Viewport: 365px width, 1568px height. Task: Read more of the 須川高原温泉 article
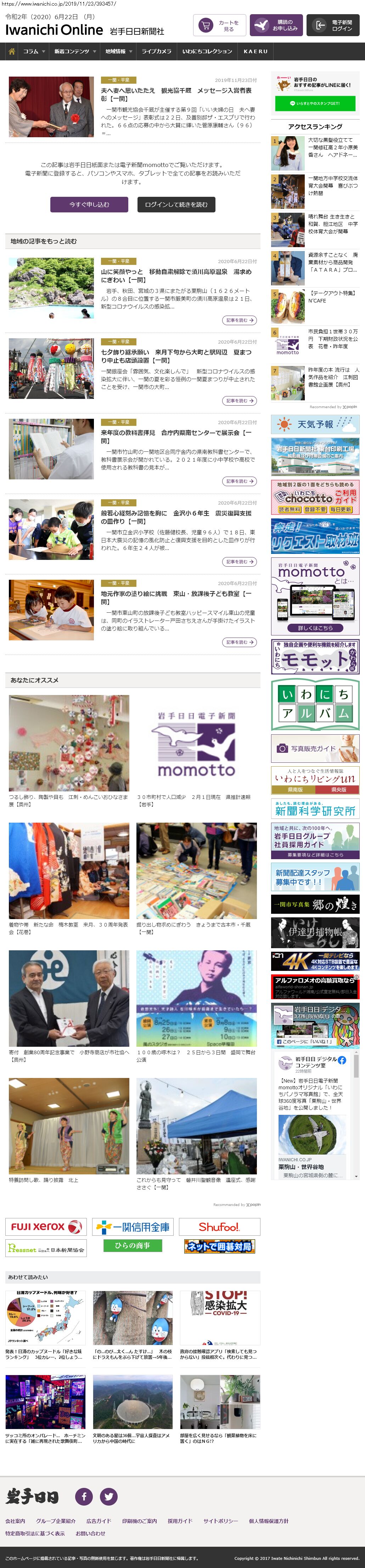239,320
